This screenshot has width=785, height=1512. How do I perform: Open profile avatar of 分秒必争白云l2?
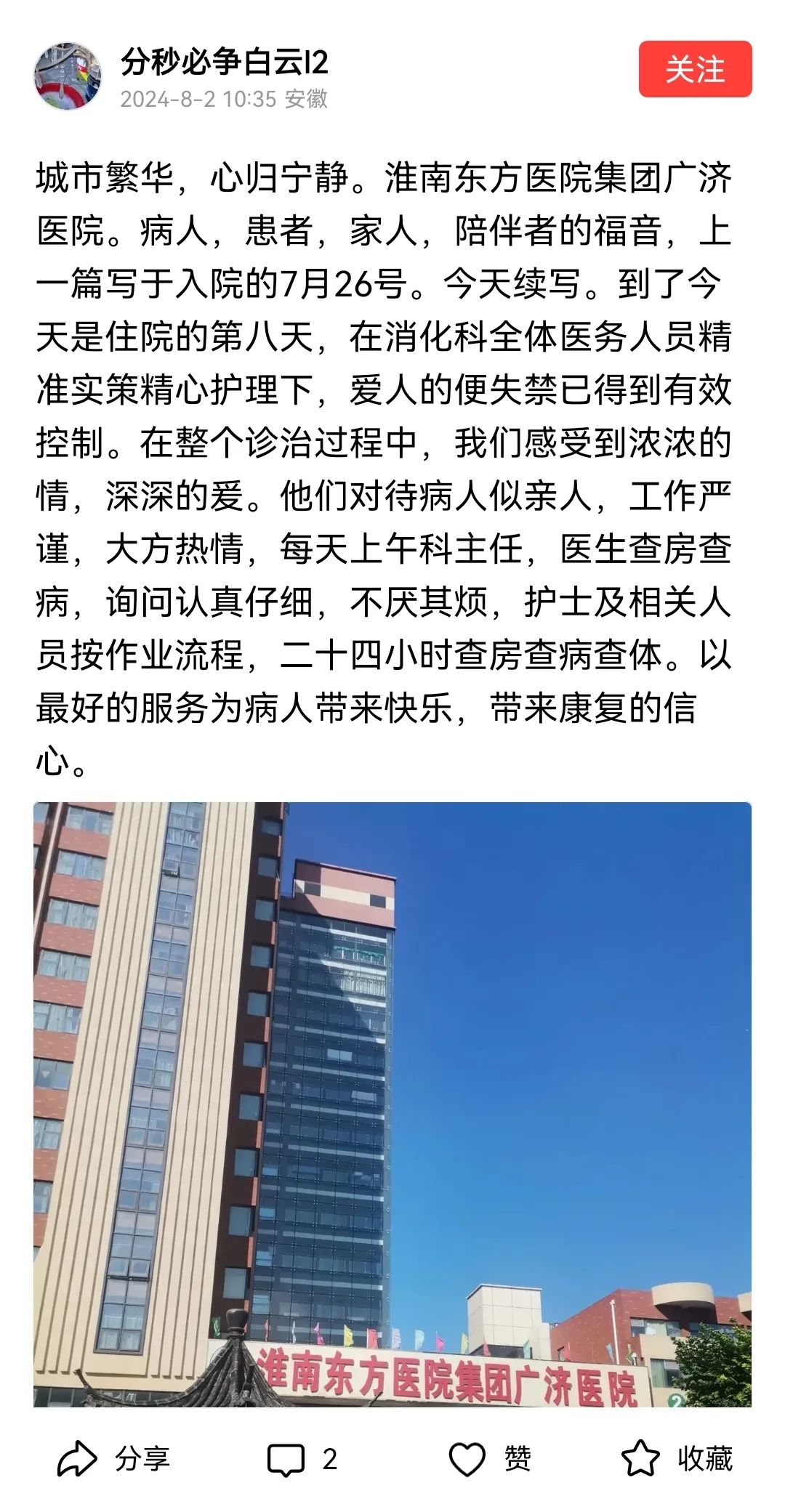68,76
